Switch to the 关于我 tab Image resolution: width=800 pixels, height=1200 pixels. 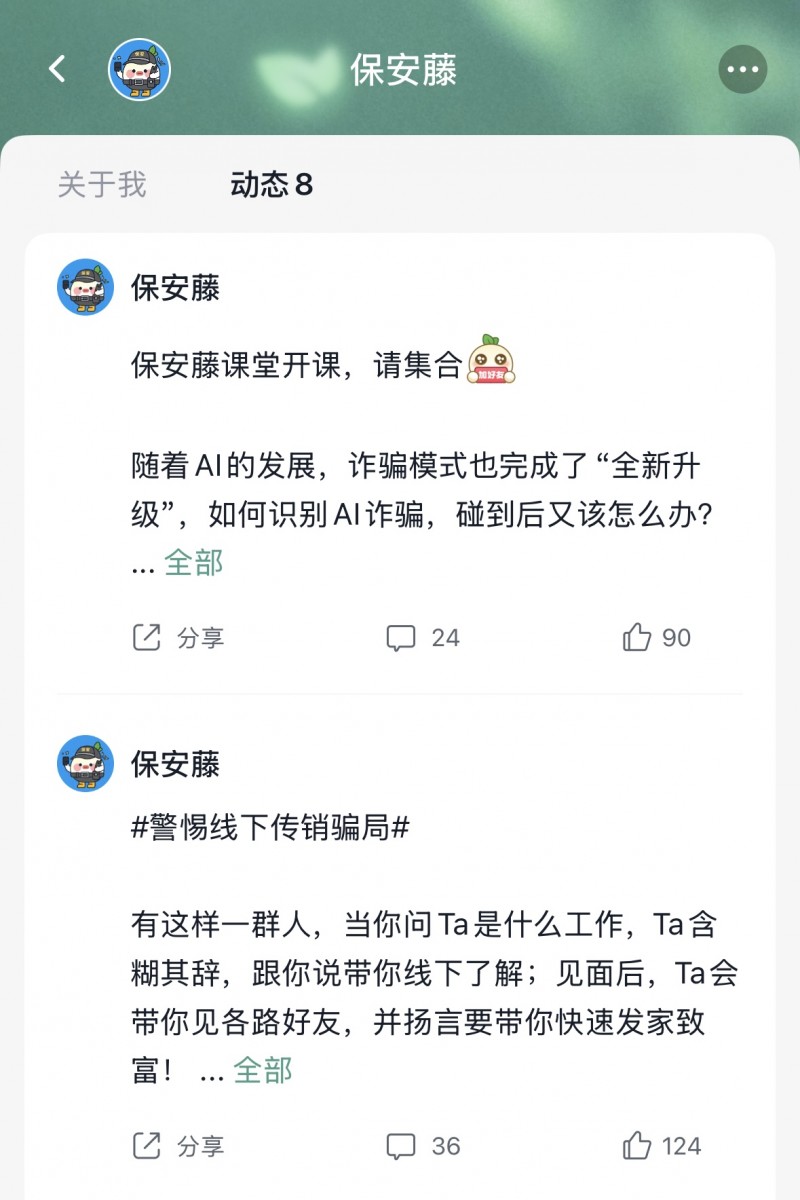tap(102, 184)
